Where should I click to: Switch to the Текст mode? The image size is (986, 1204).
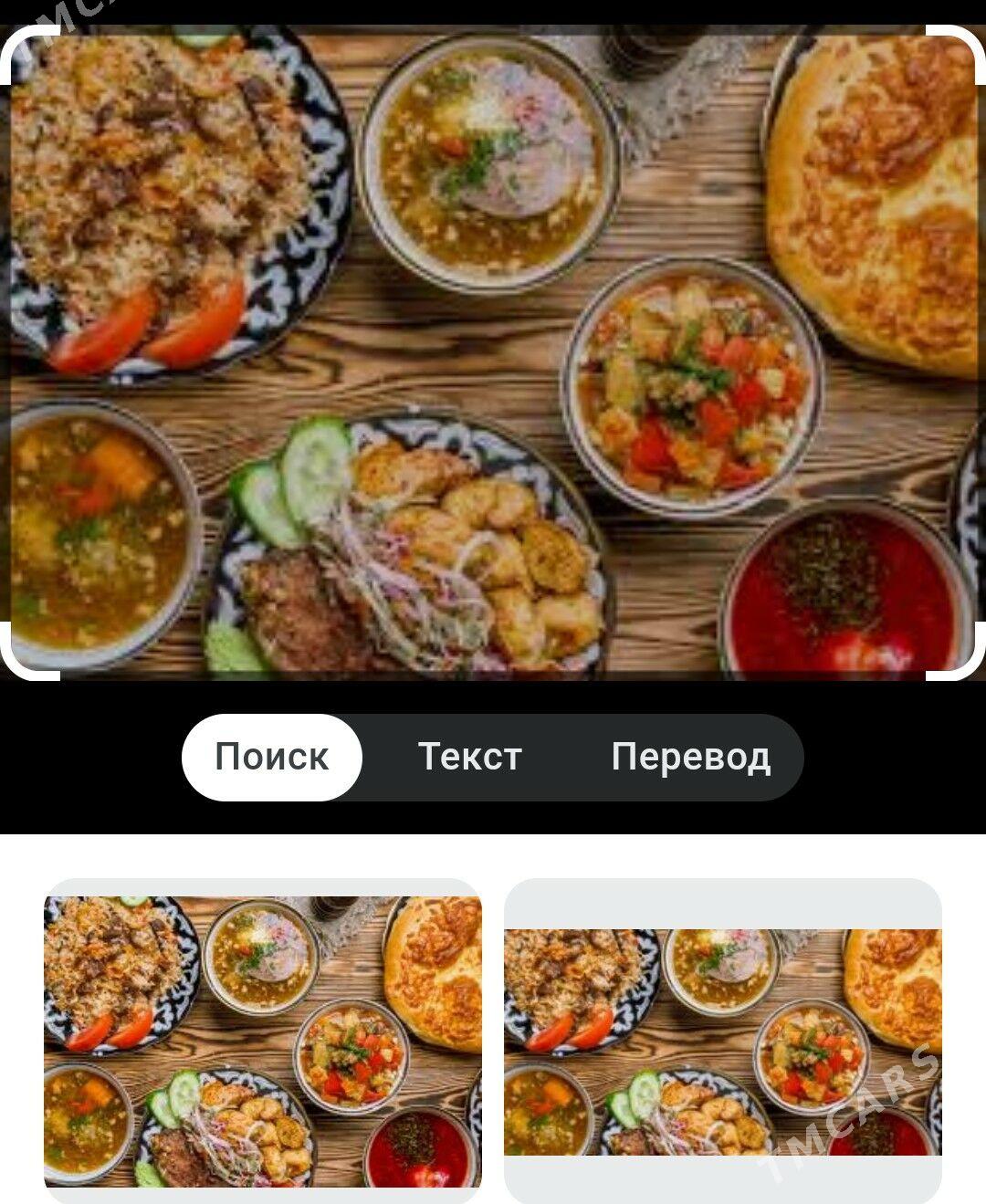[x=469, y=757]
